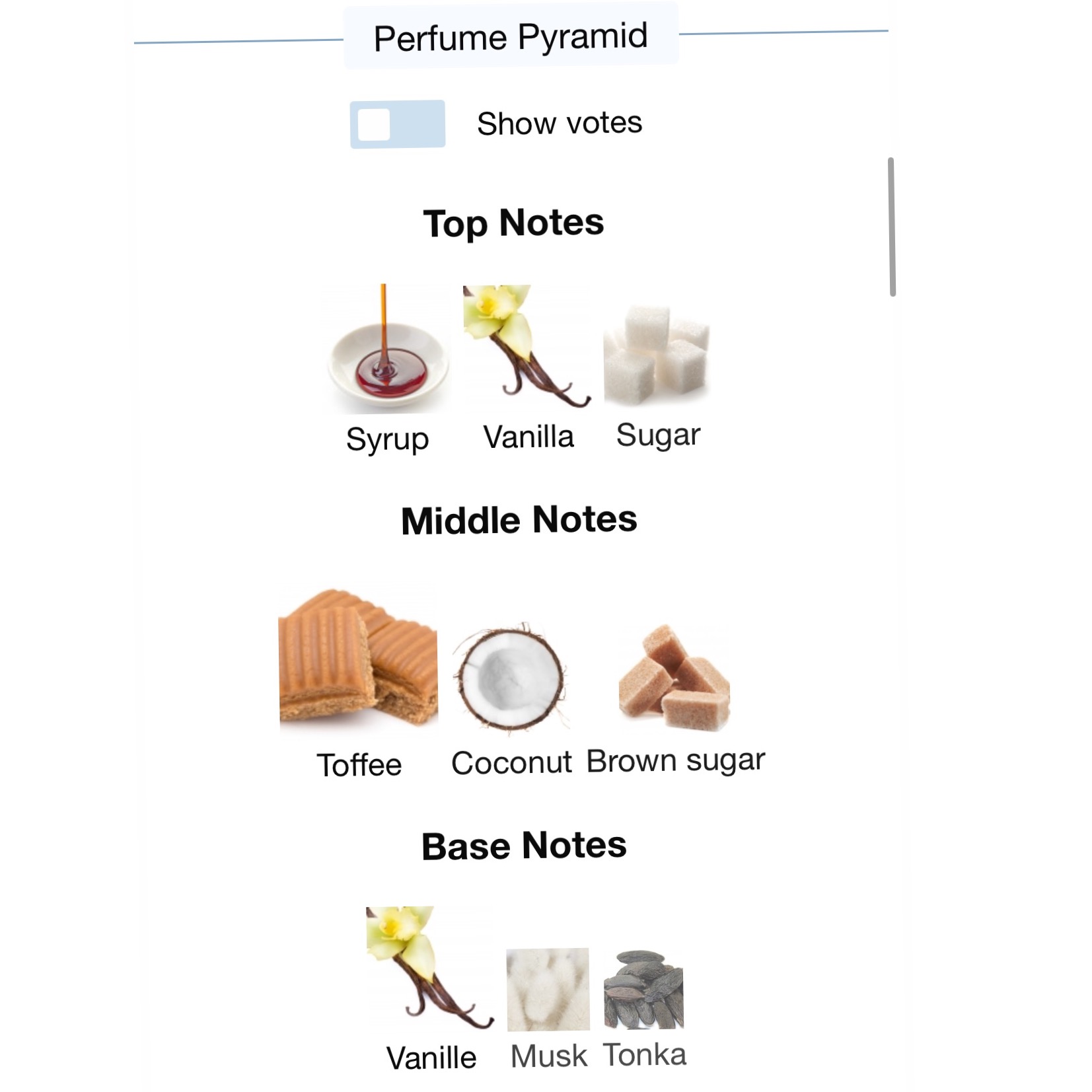This screenshot has height=1092, width=1092.
Task: Open the Vanilla top note
Action: click(526, 347)
